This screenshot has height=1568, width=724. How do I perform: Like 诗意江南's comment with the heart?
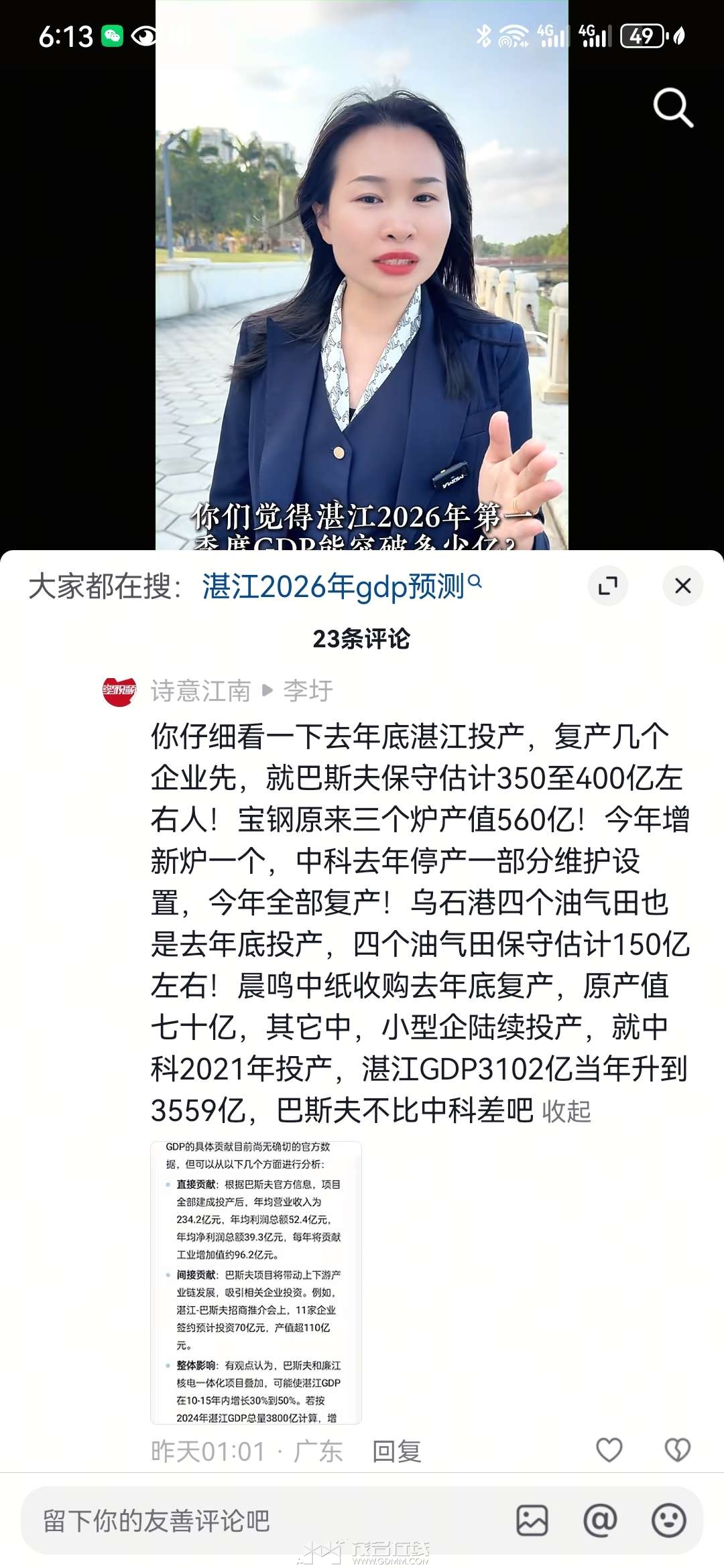point(609,1450)
